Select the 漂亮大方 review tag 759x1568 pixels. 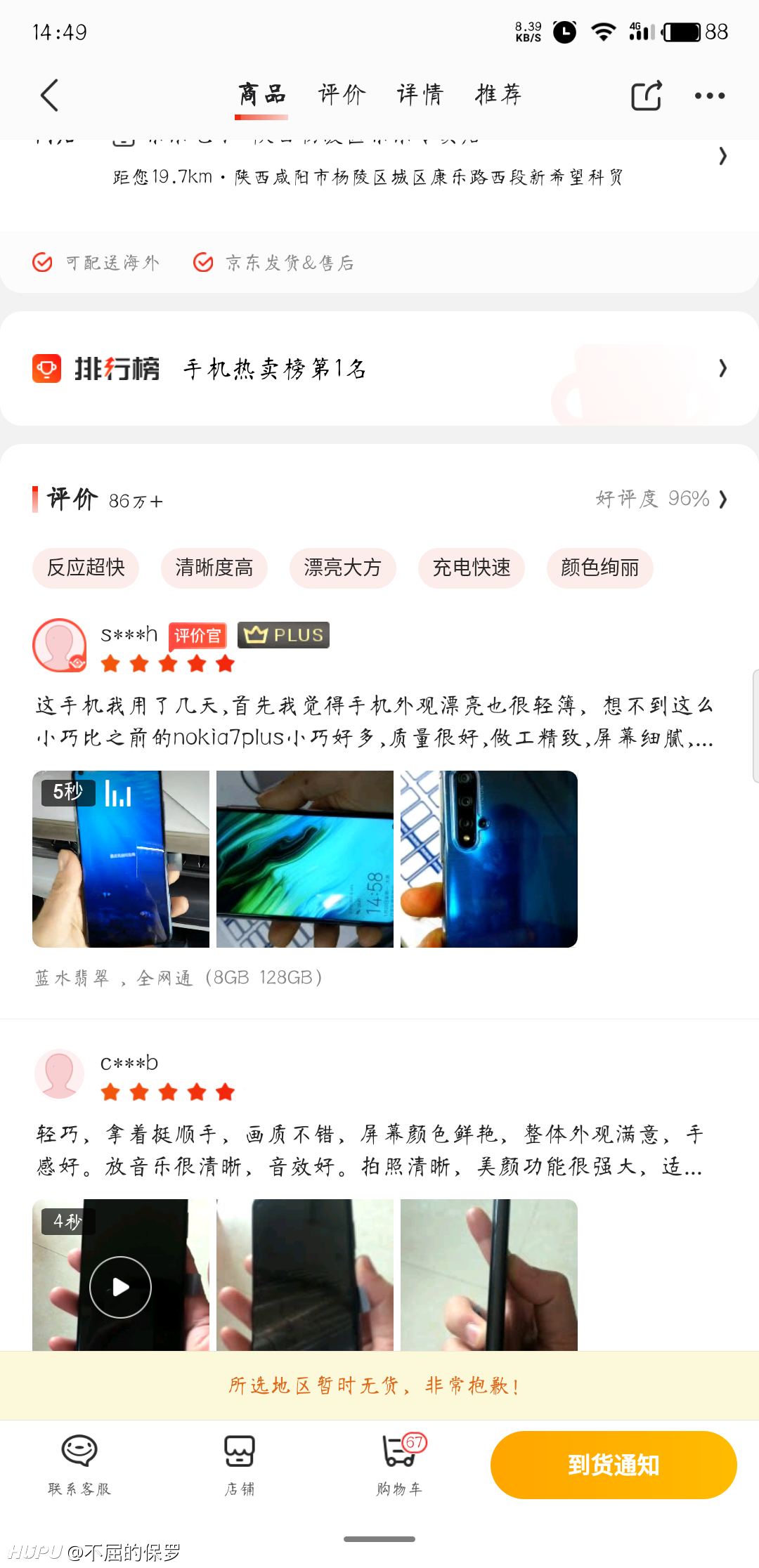pos(343,568)
